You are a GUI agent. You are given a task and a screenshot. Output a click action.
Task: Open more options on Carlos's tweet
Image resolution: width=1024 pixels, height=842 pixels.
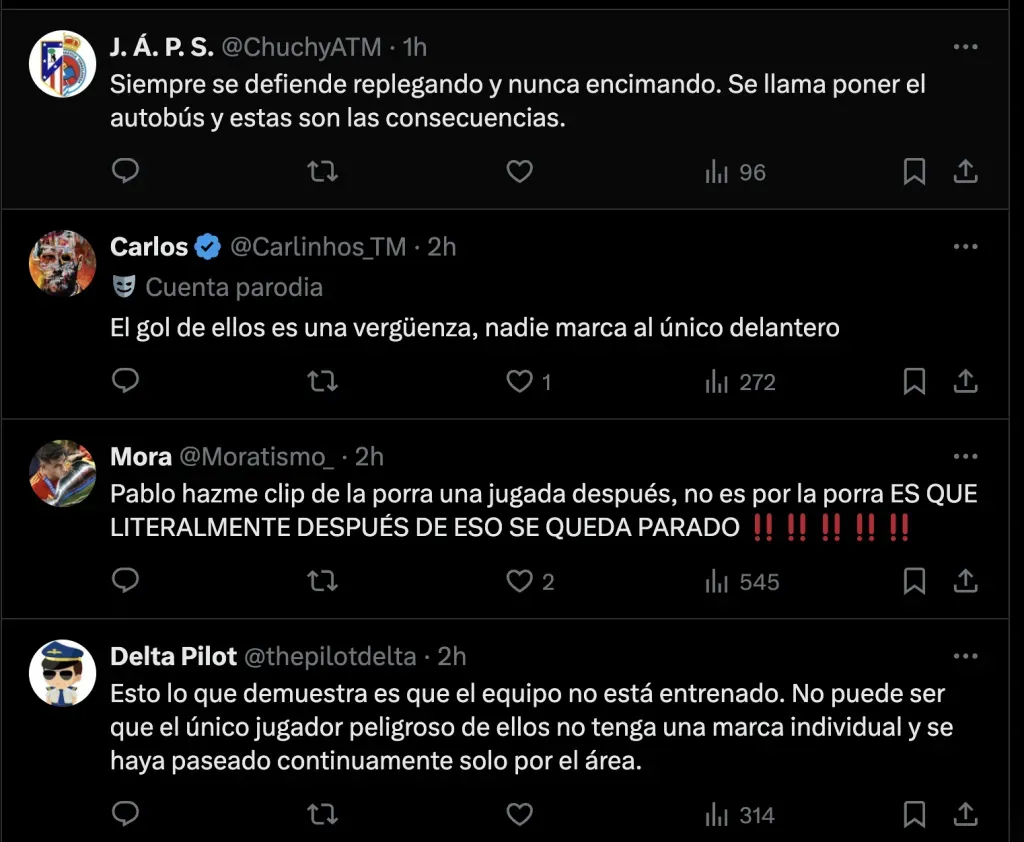tap(965, 246)
